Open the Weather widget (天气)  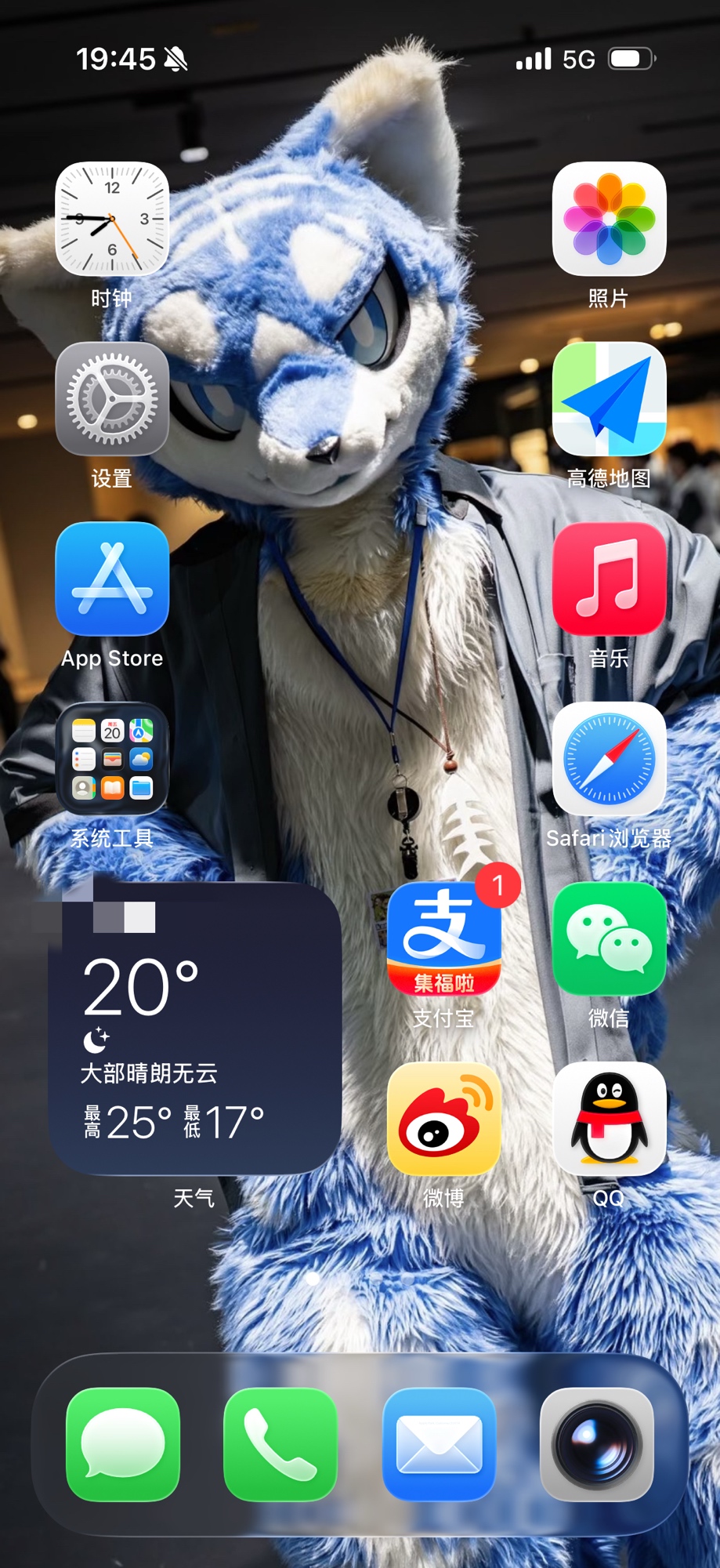194,1029
